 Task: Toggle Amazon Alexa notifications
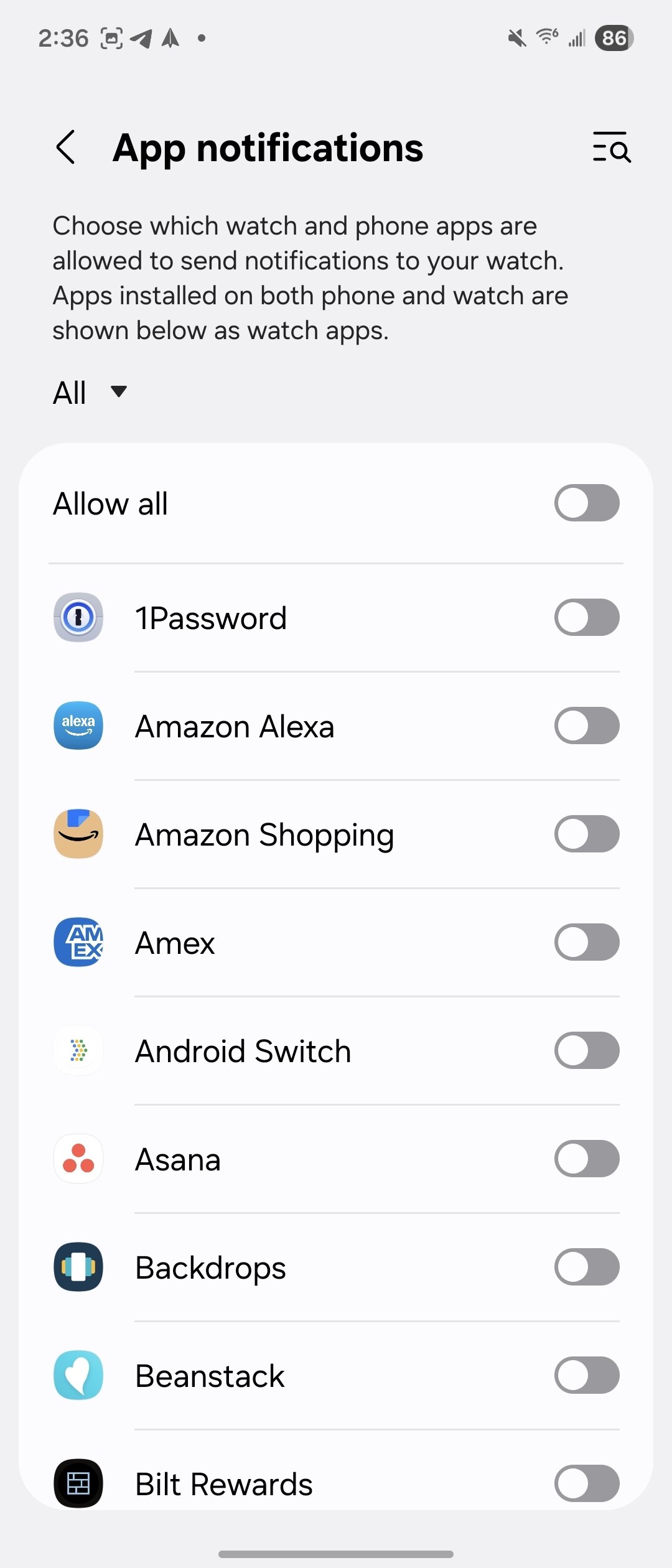[586, 726]
